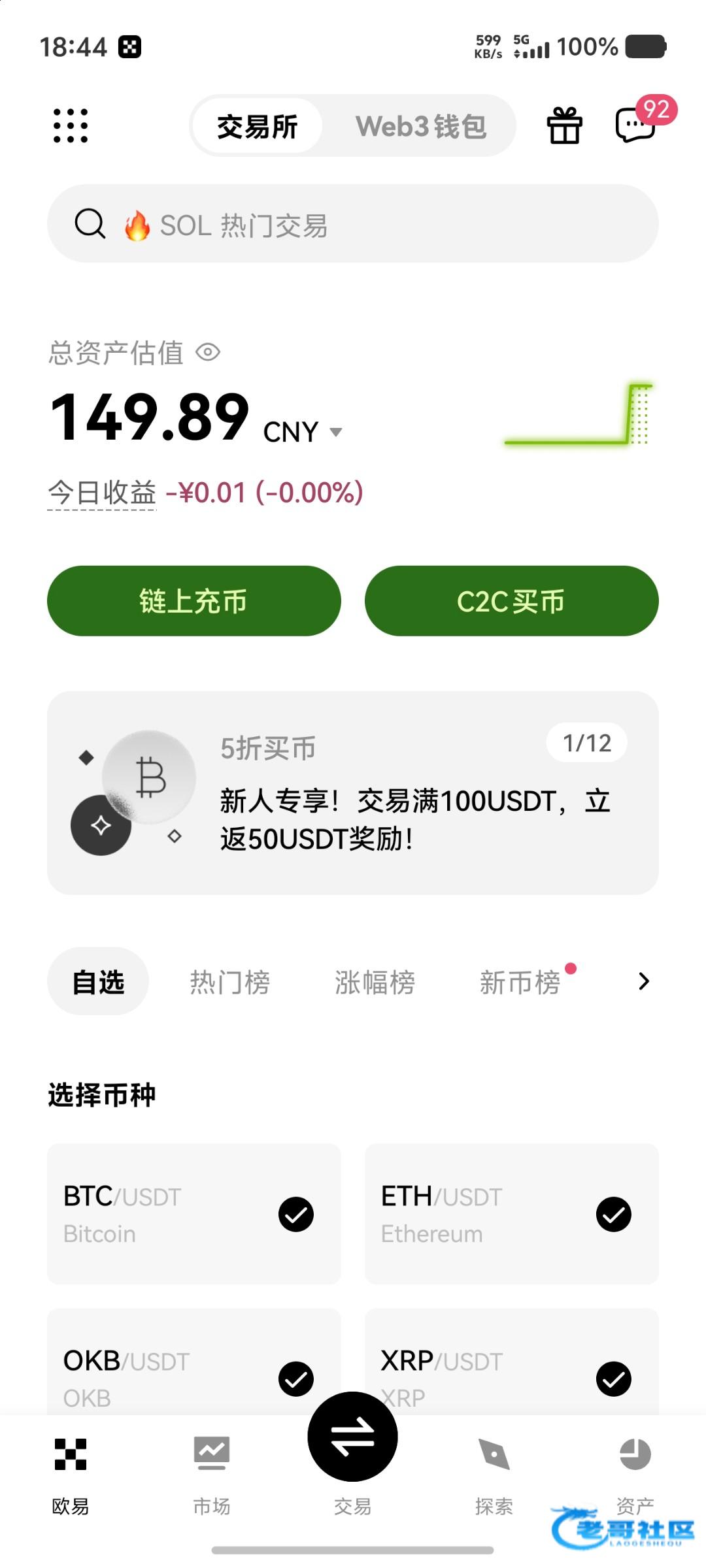This screenshot has height=1568, width=706.
Task: Expand more ranking lists with arrow
Action: click(x=644, y=981)
